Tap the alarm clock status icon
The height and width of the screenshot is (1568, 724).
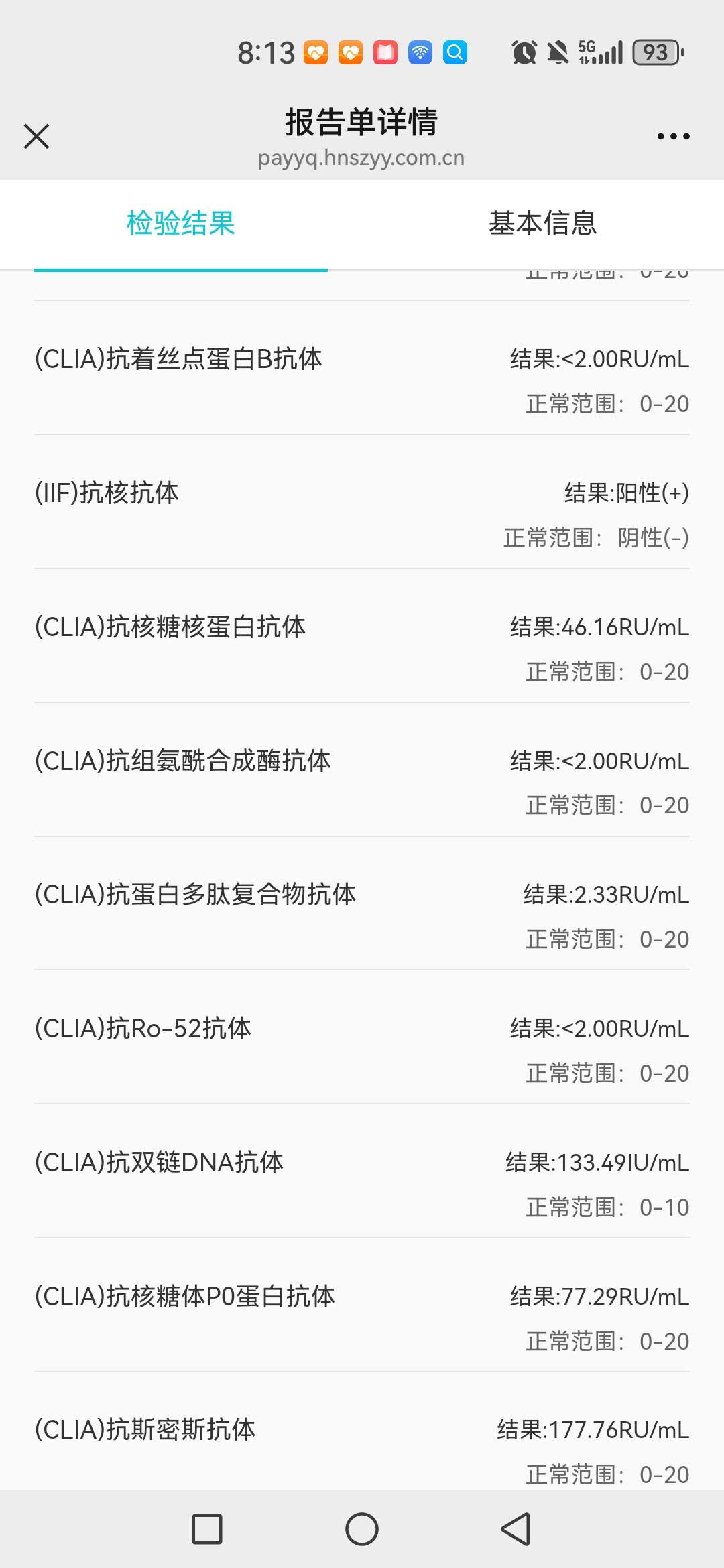525,52
